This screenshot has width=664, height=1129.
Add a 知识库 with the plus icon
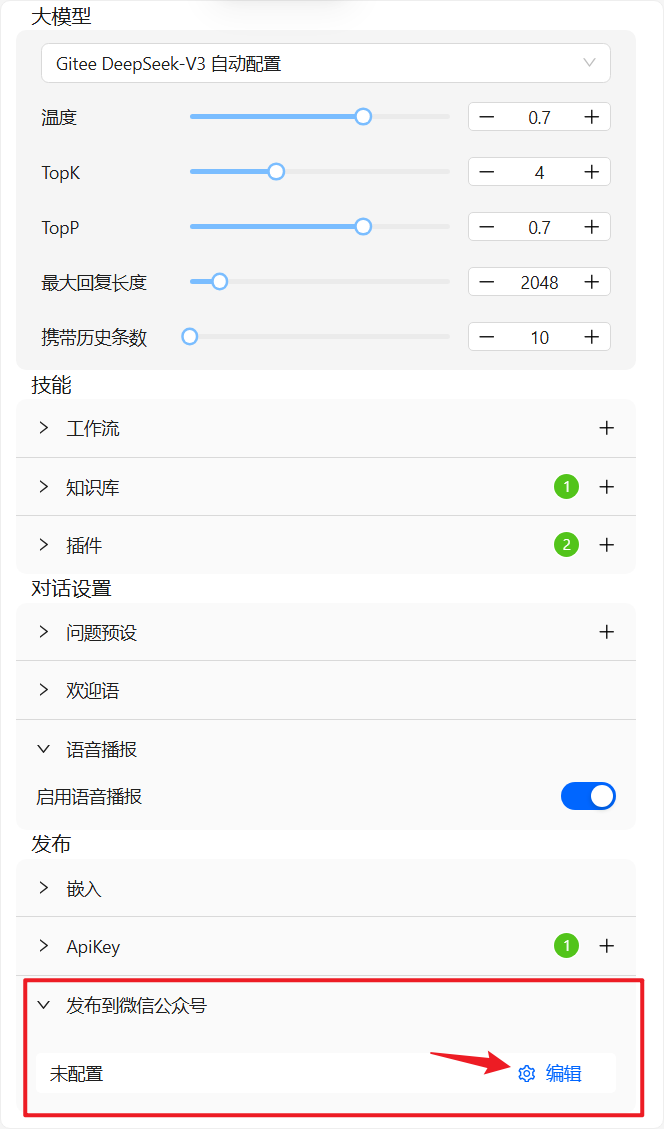[x=606, y=487]
